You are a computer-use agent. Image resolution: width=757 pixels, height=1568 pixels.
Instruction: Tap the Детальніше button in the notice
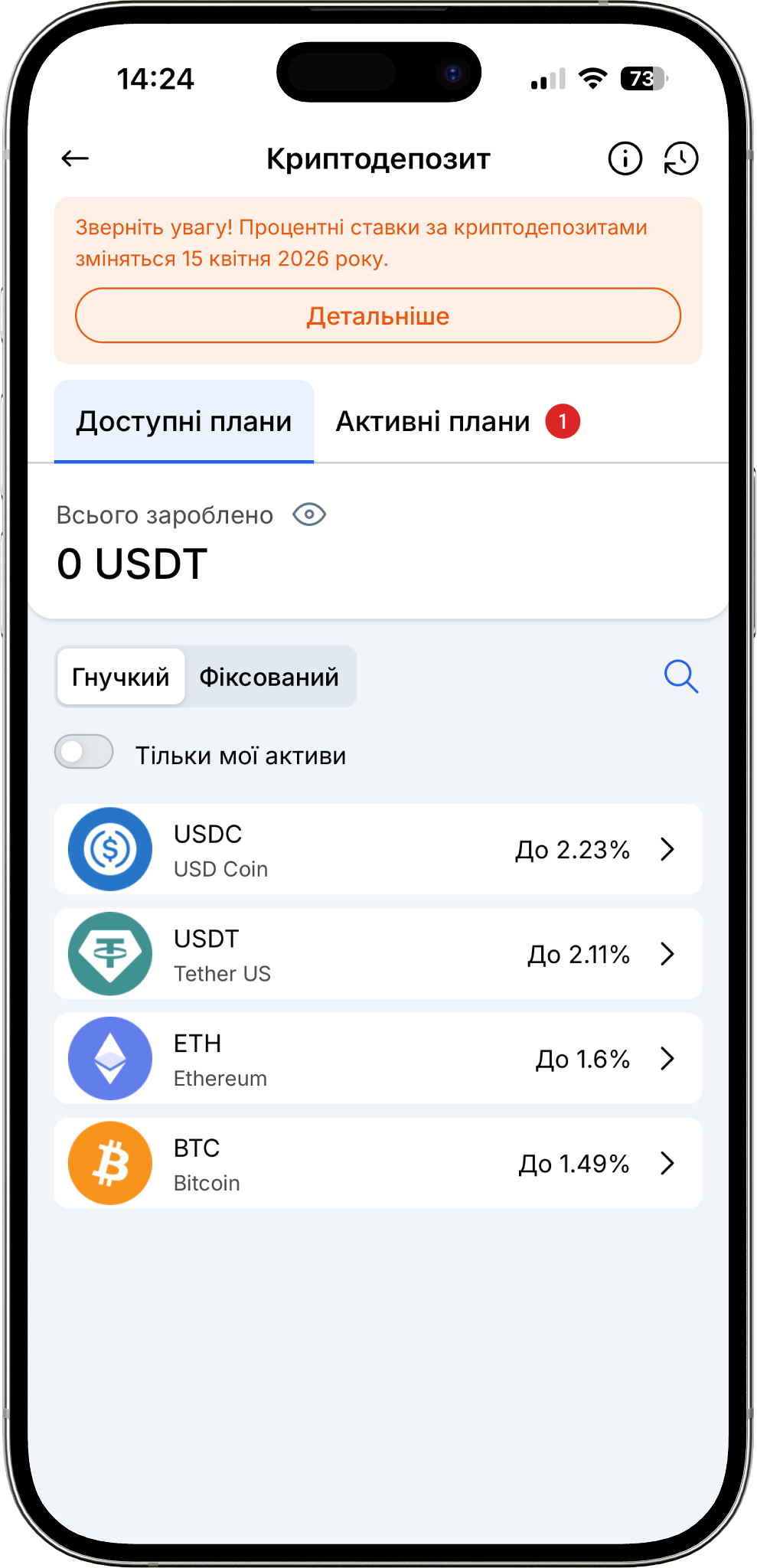coord(378,315)
